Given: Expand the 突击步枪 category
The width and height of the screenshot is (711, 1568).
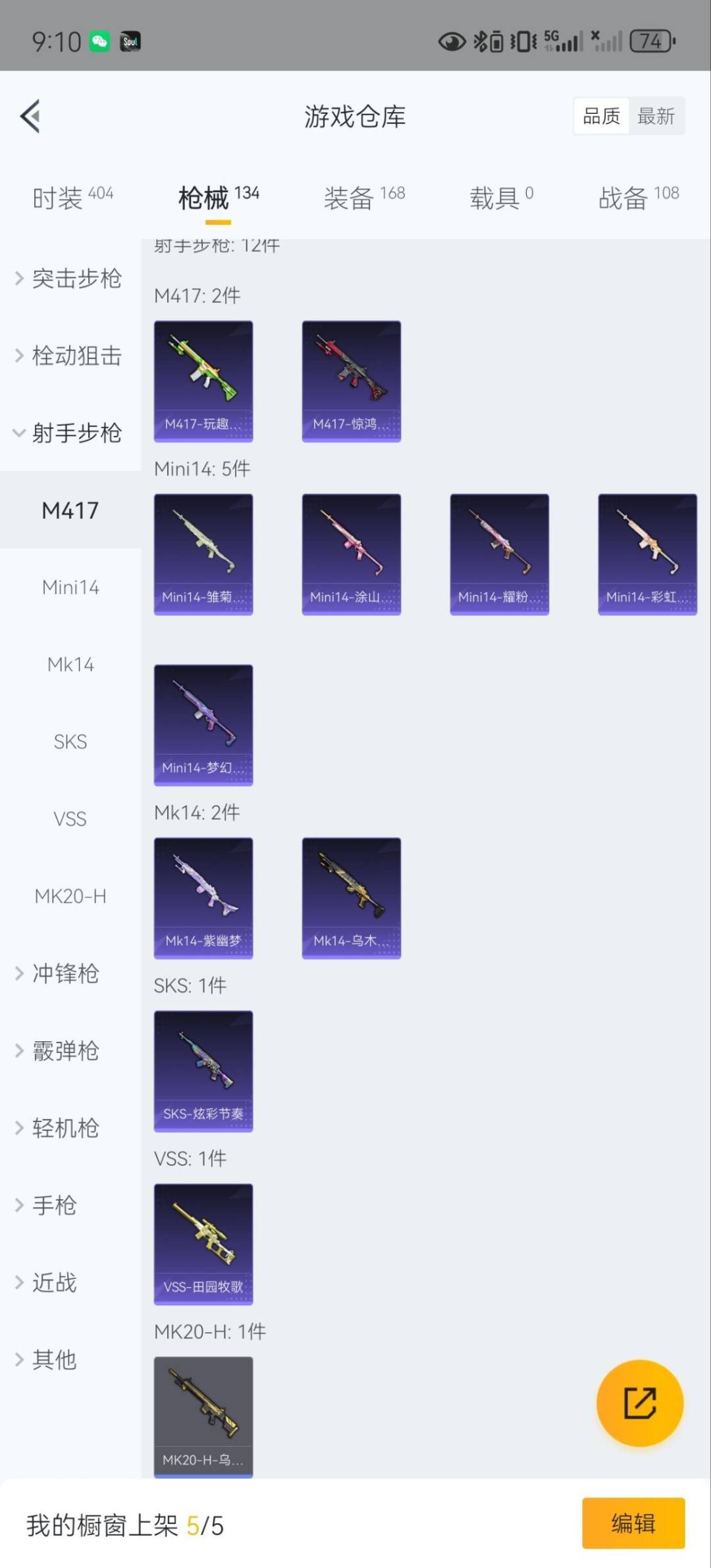Looking at the screenshot, I should 69,279.
